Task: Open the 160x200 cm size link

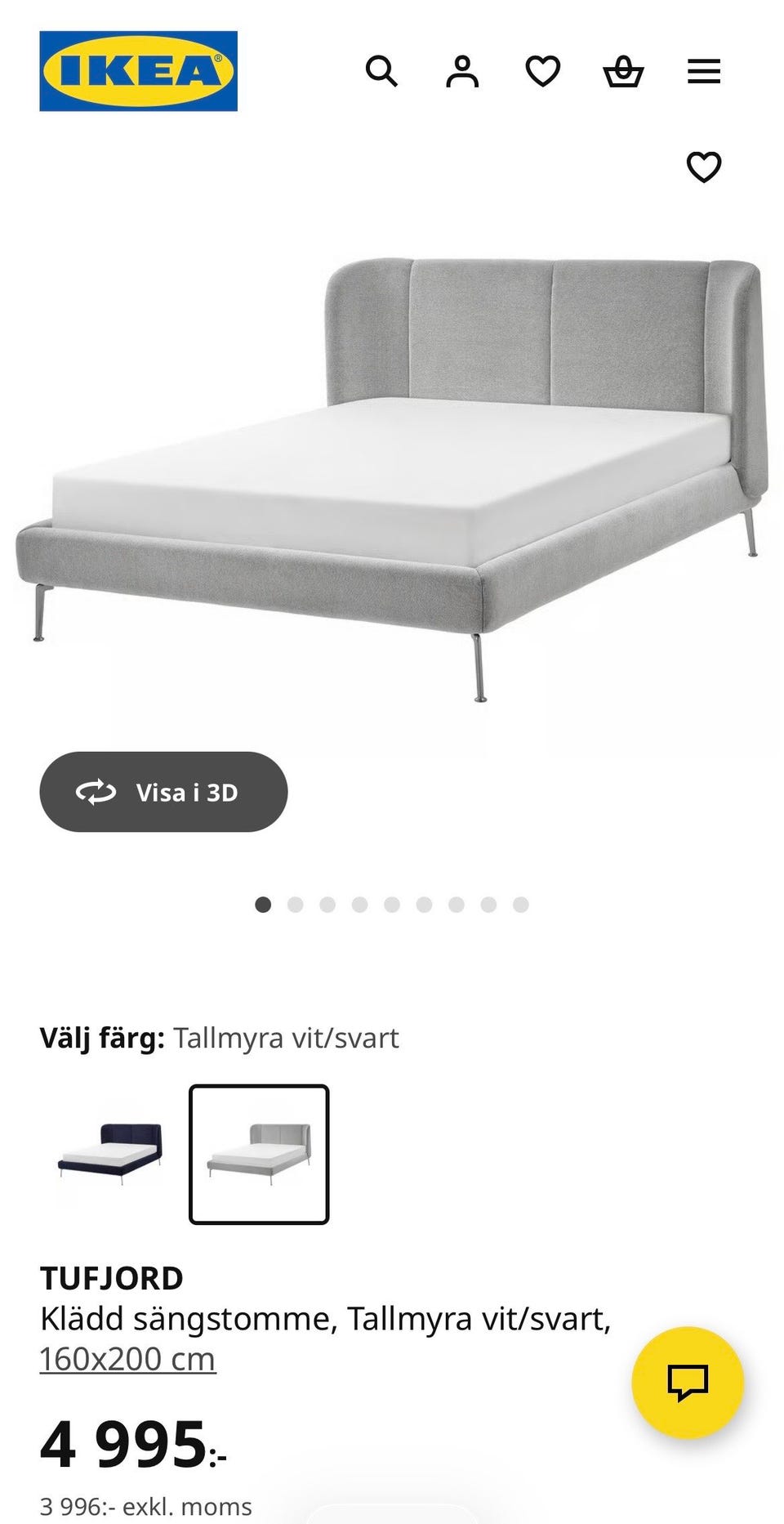Action: [127, 1359]
